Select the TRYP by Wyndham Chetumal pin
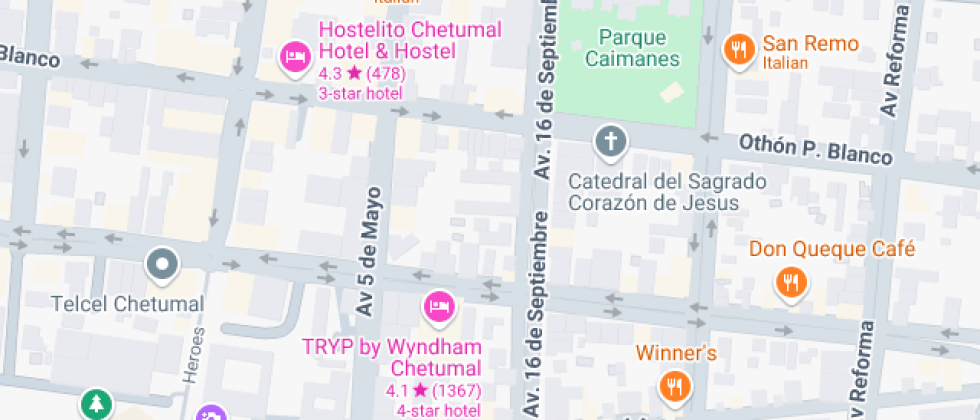 pyautogui.click(x=438, y=307)
